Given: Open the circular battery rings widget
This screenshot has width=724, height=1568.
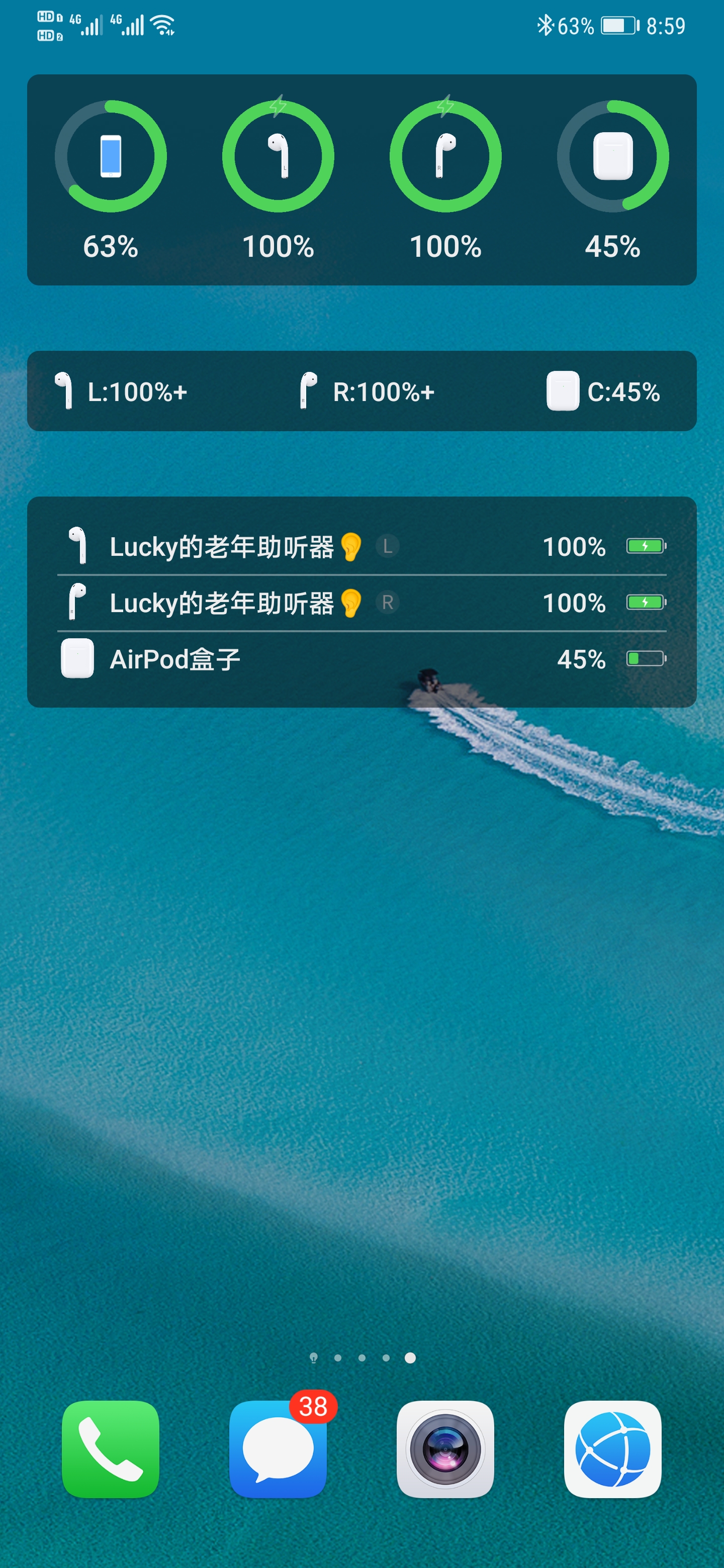Looking at the screenshot, I should tap(361, 179).
